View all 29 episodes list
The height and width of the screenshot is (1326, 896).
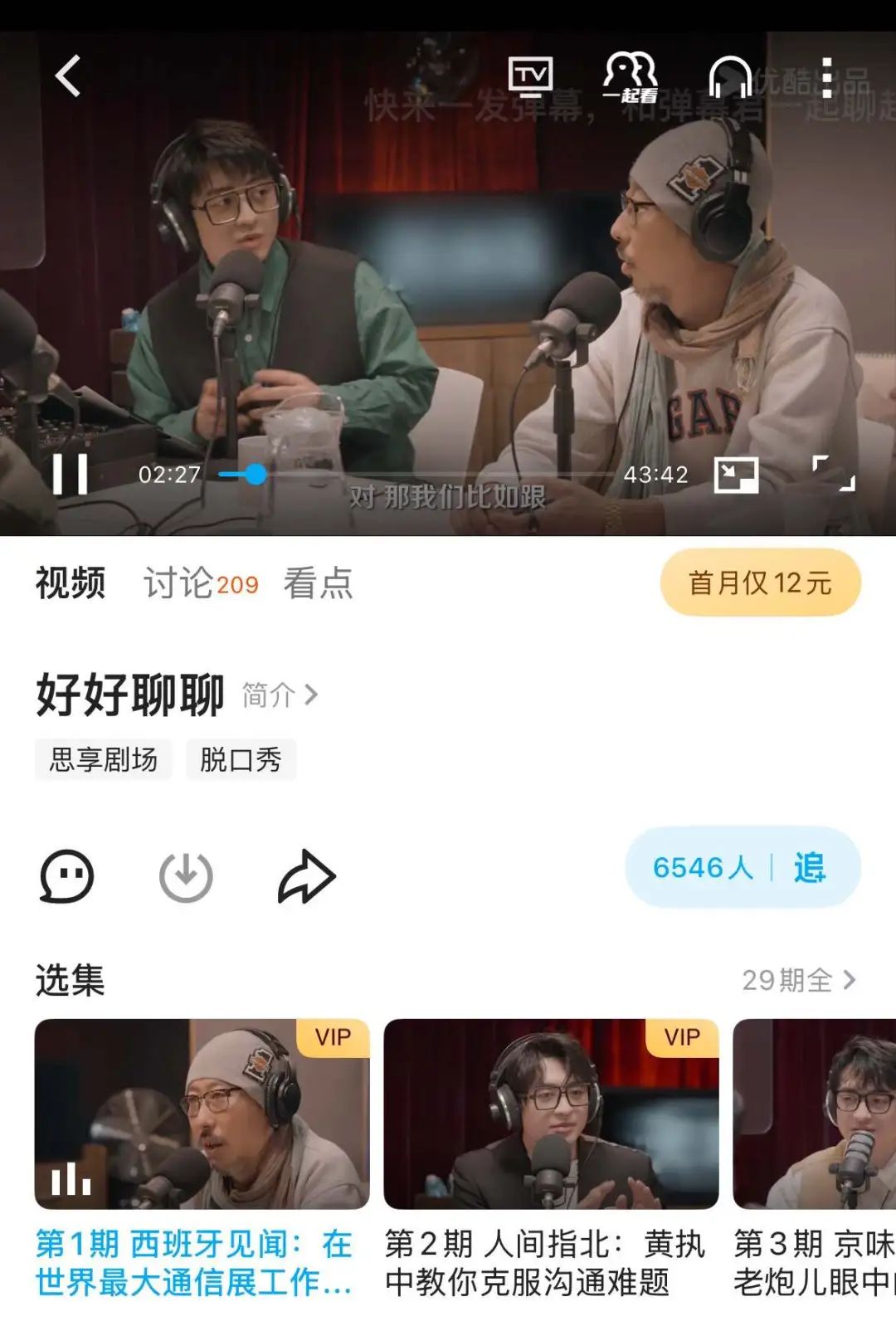pos(798,980)
